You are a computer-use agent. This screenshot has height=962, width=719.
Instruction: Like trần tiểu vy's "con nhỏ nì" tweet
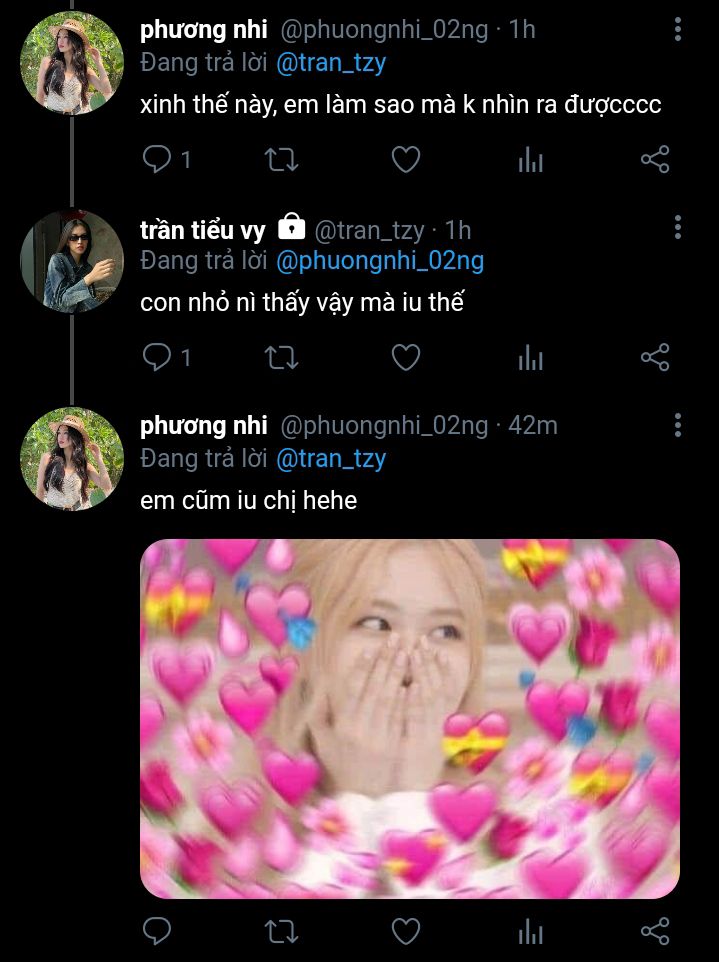(405, 357)
